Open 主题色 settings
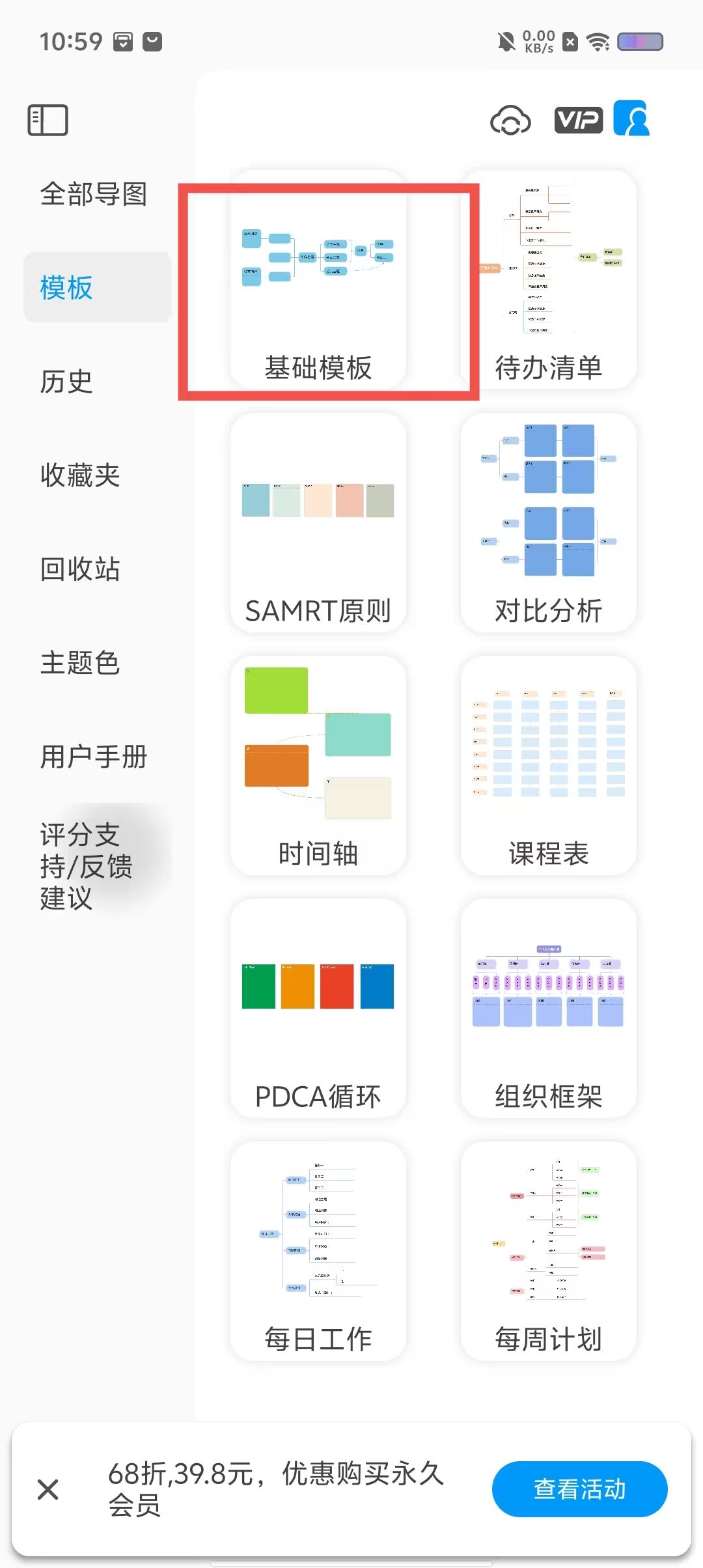This screenshot has height=1568, width=703. pos(80,663)
